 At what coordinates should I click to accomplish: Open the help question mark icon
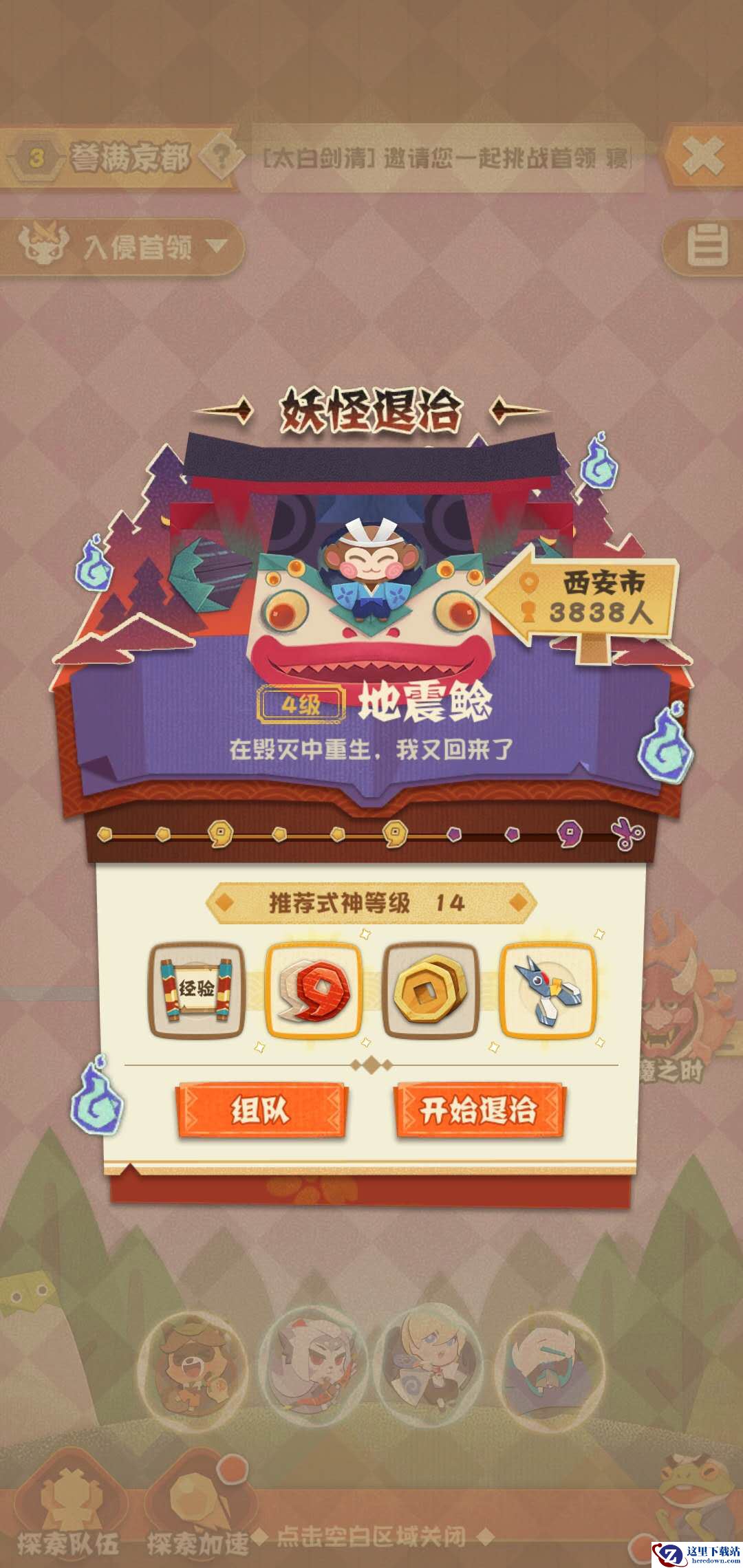tap(220, 158)
